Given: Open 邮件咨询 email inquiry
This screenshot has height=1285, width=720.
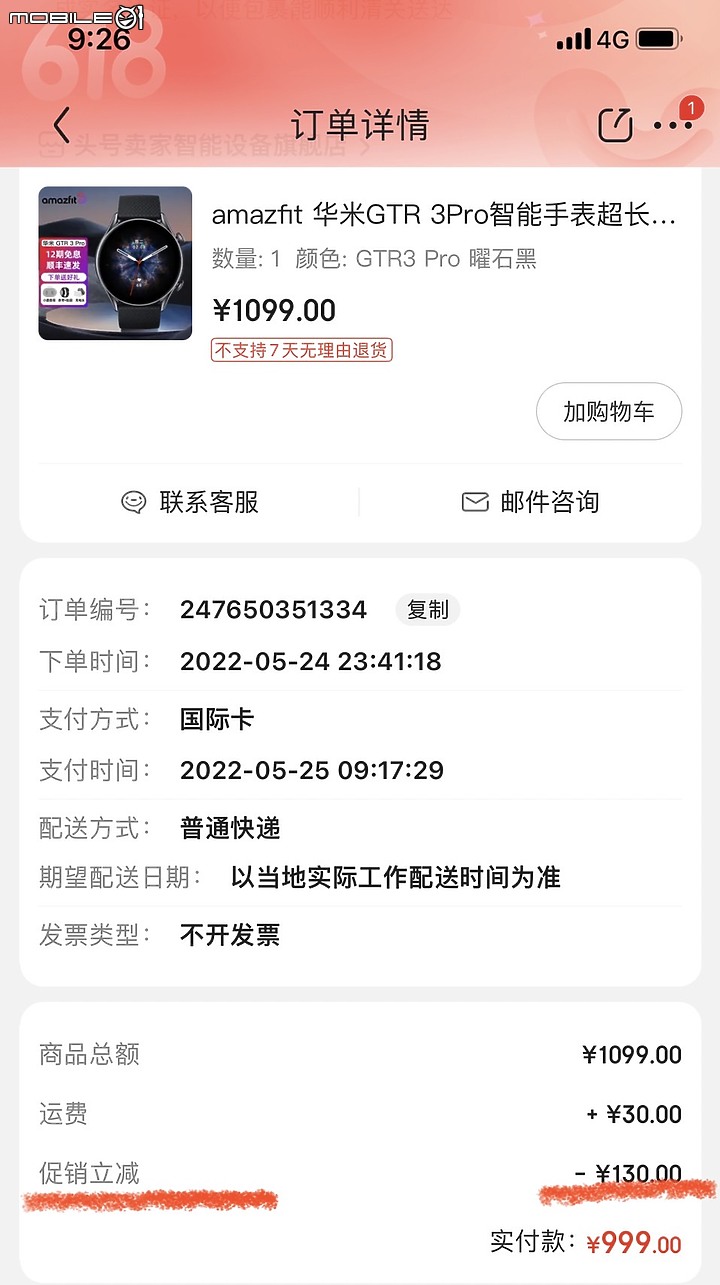Looking at the screenshot, I should (x=530, y=502).
